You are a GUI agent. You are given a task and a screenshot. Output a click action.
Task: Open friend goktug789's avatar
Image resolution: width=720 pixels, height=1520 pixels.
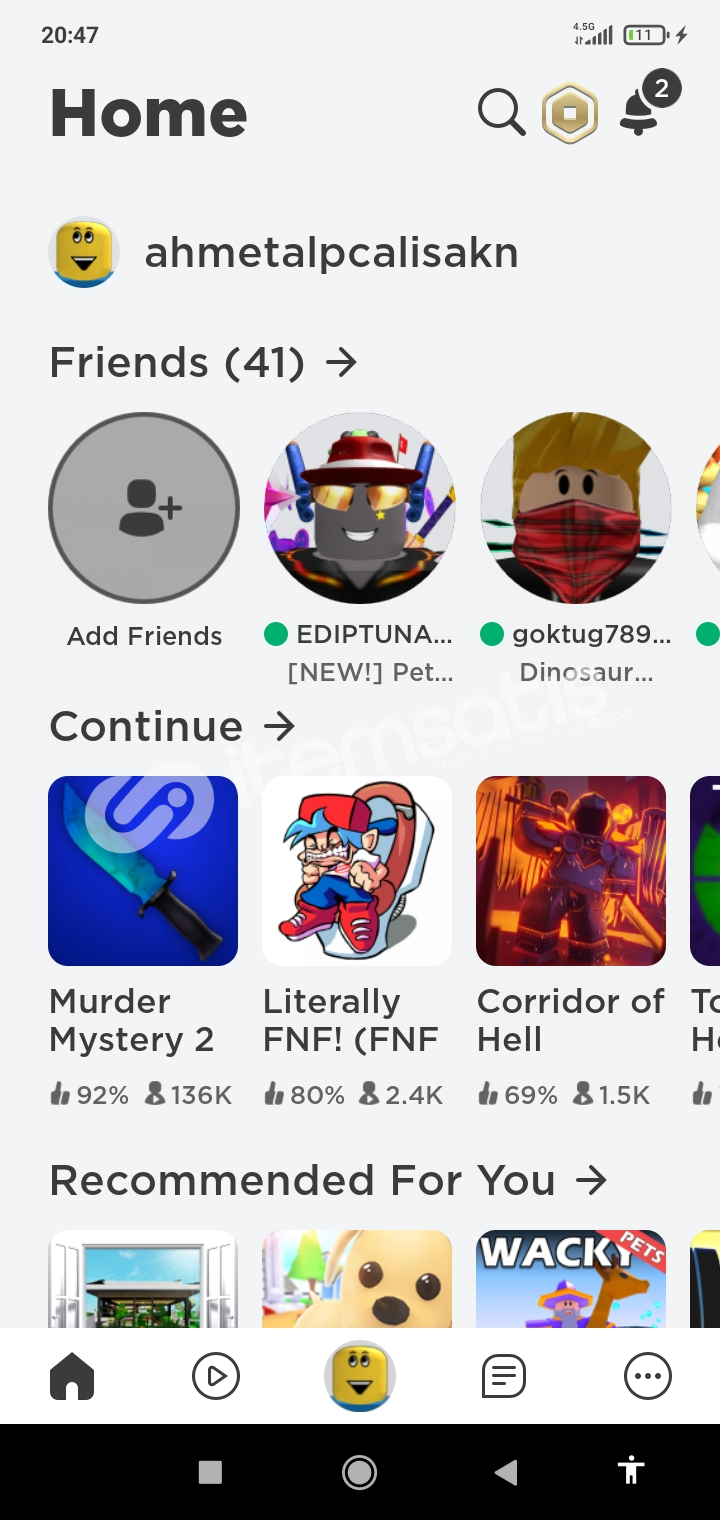(x=576, y=508)
